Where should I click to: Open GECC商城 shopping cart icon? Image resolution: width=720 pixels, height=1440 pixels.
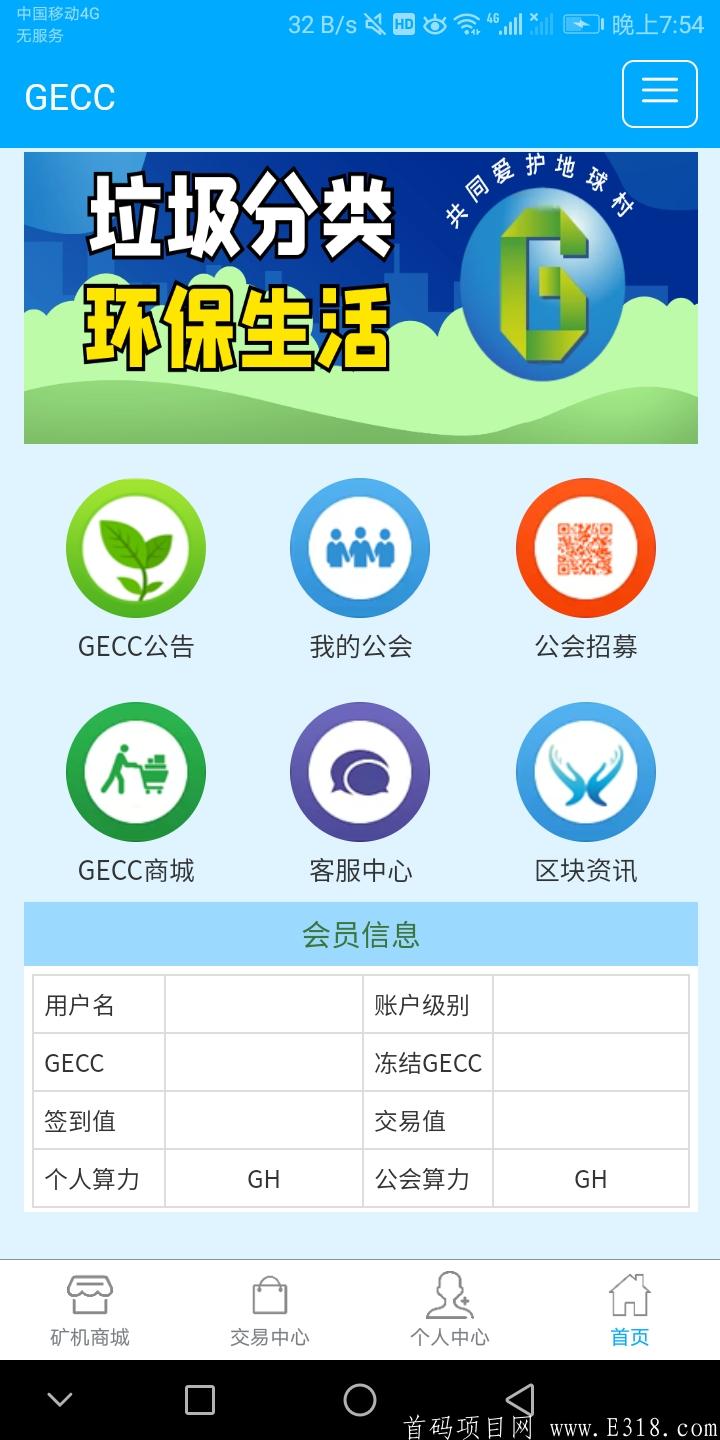pos(136,771)
